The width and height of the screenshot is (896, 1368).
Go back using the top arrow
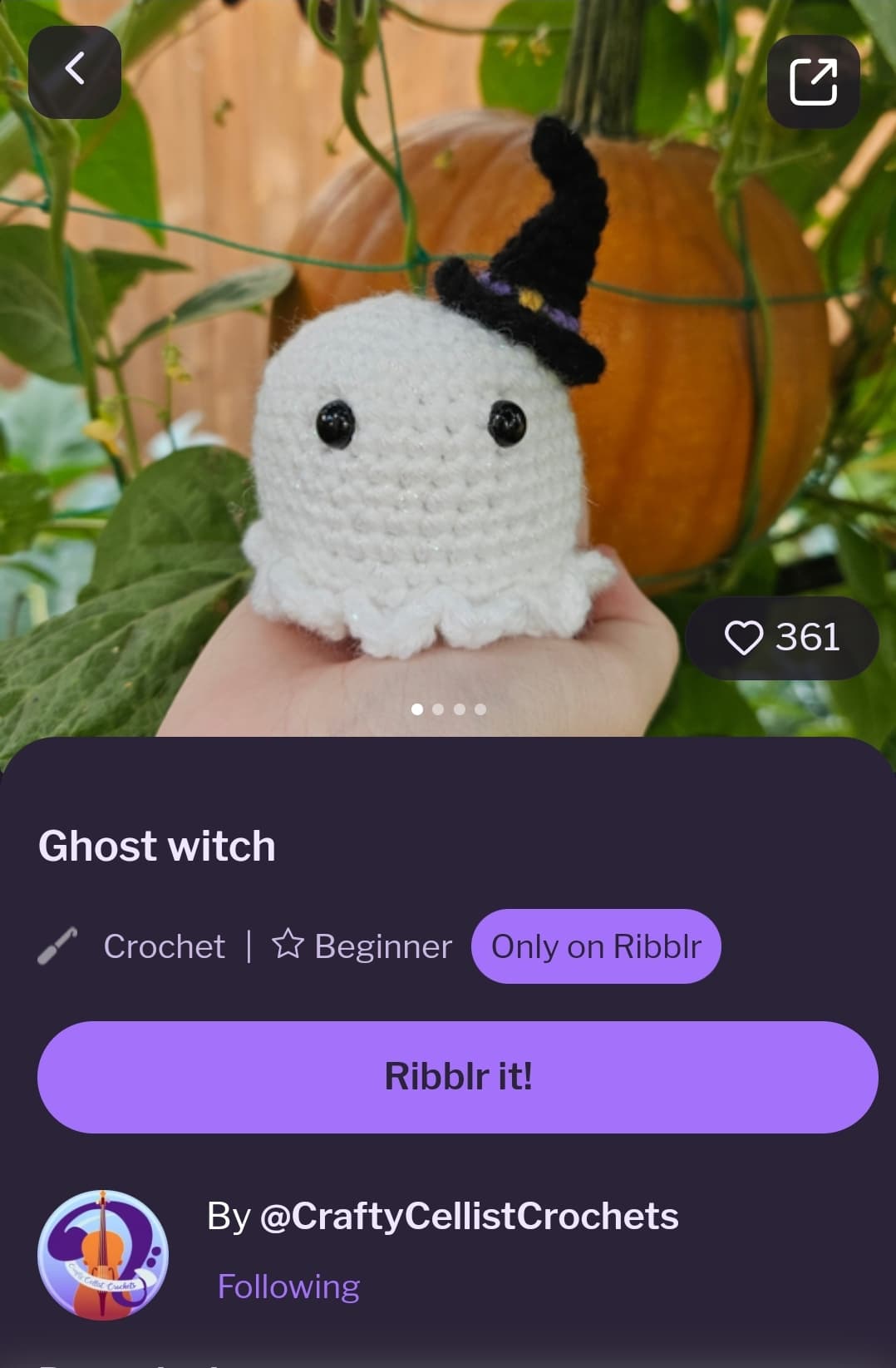coord(75,72)
